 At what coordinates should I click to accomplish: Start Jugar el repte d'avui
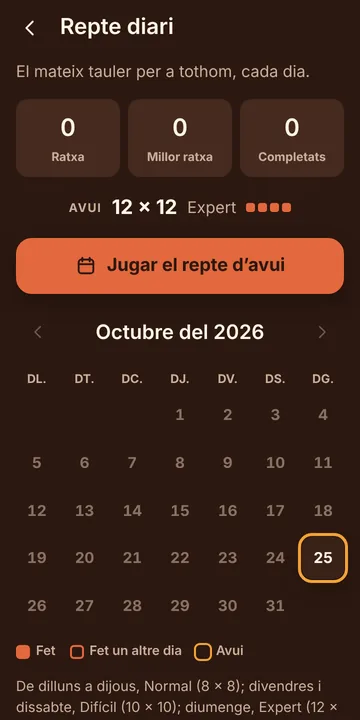(x=180, y=266)
